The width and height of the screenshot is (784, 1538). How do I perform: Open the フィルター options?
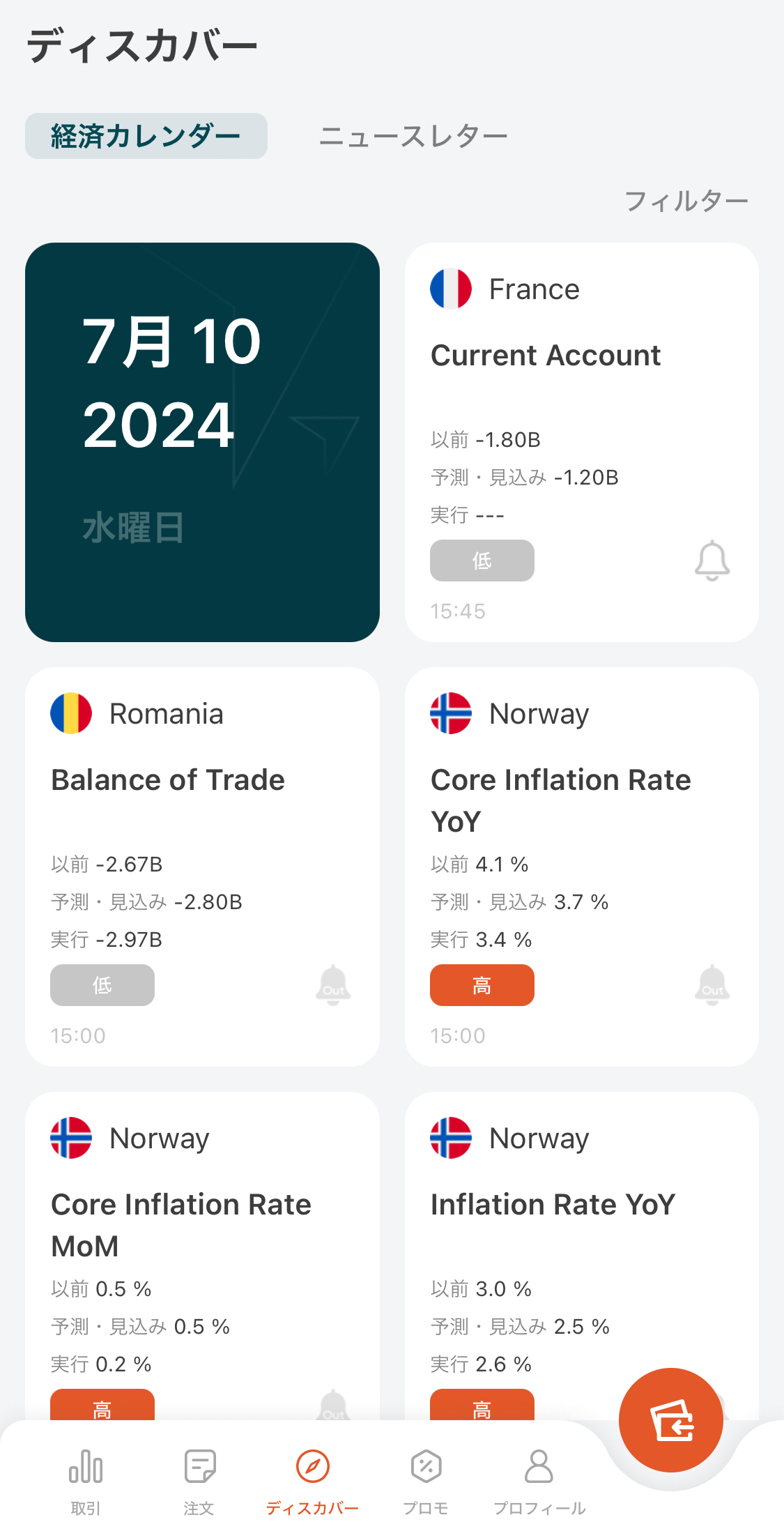coord(686,201)
